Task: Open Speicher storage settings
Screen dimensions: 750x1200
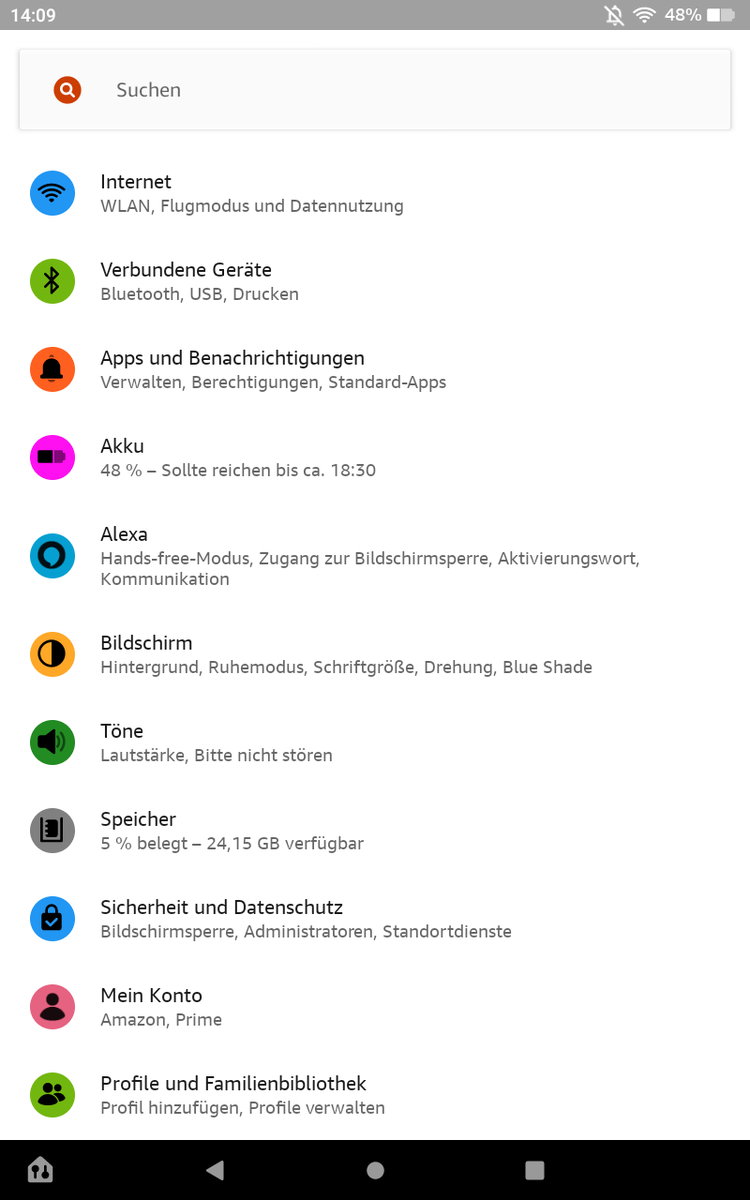Action: click(x=375, y=831)
